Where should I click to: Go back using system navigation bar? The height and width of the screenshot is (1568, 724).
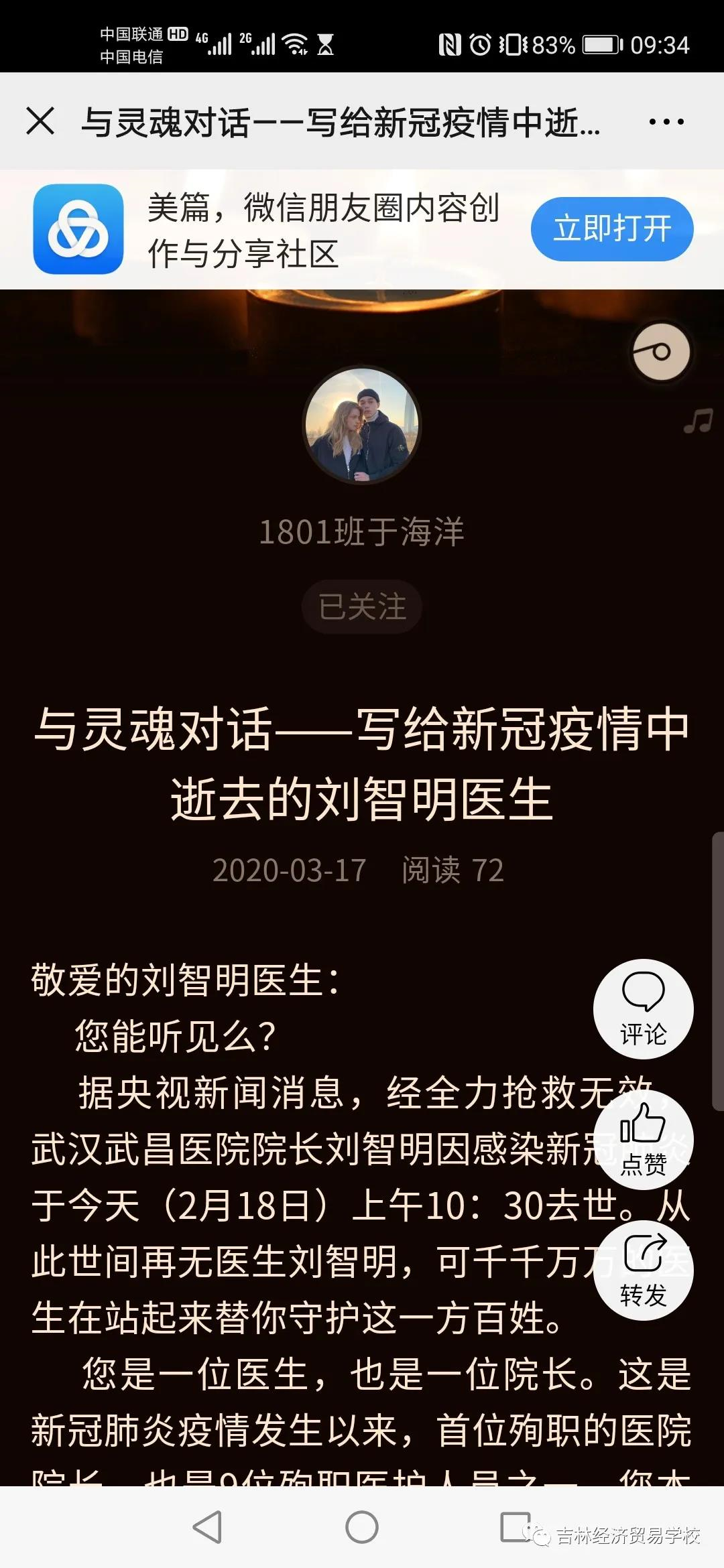point(207,1528)
